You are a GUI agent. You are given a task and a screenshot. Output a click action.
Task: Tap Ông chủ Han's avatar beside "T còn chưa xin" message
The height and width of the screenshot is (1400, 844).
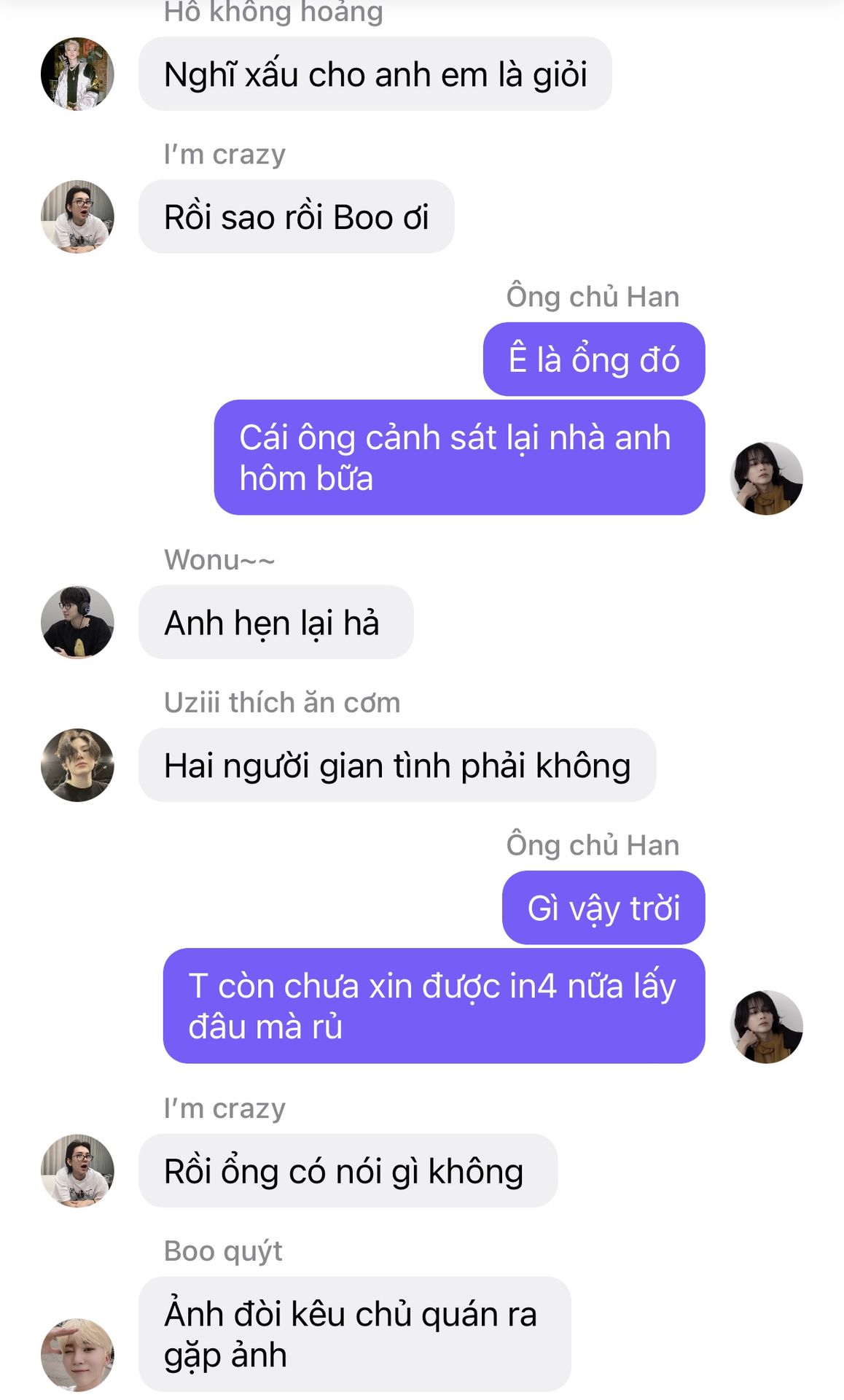pyautogui.click(x=766, y=1027)
